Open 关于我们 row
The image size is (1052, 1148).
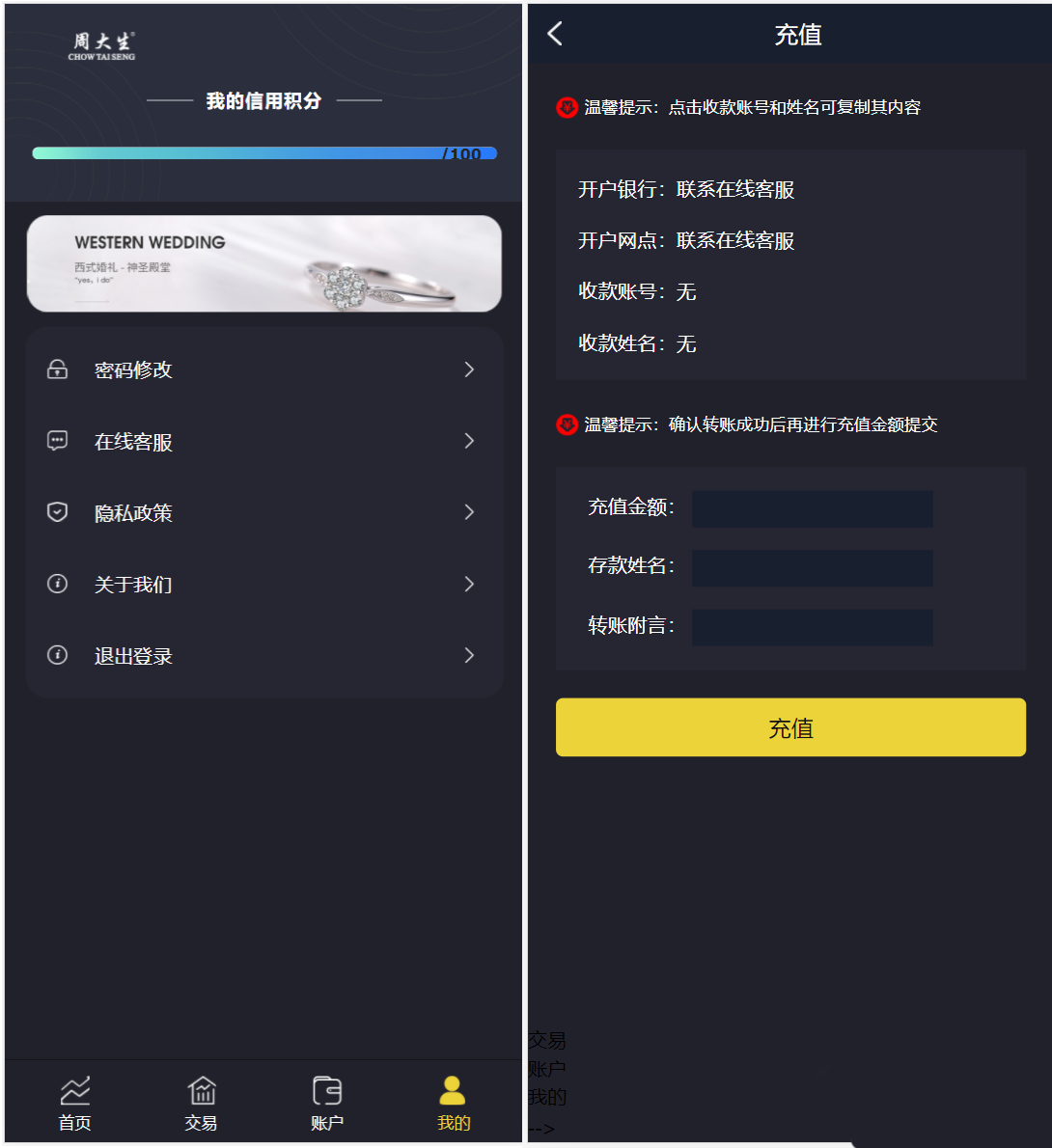(263, 584)
